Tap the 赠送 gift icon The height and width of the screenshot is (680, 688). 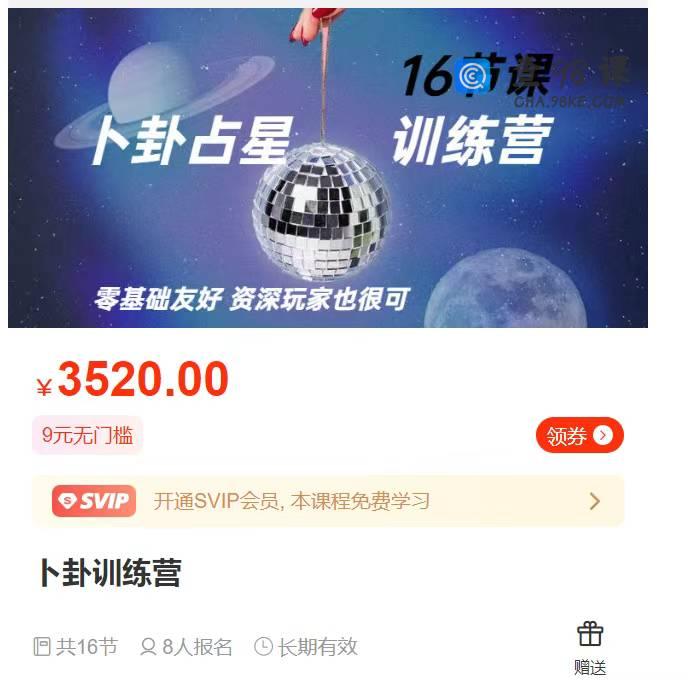tap(590, 645)
